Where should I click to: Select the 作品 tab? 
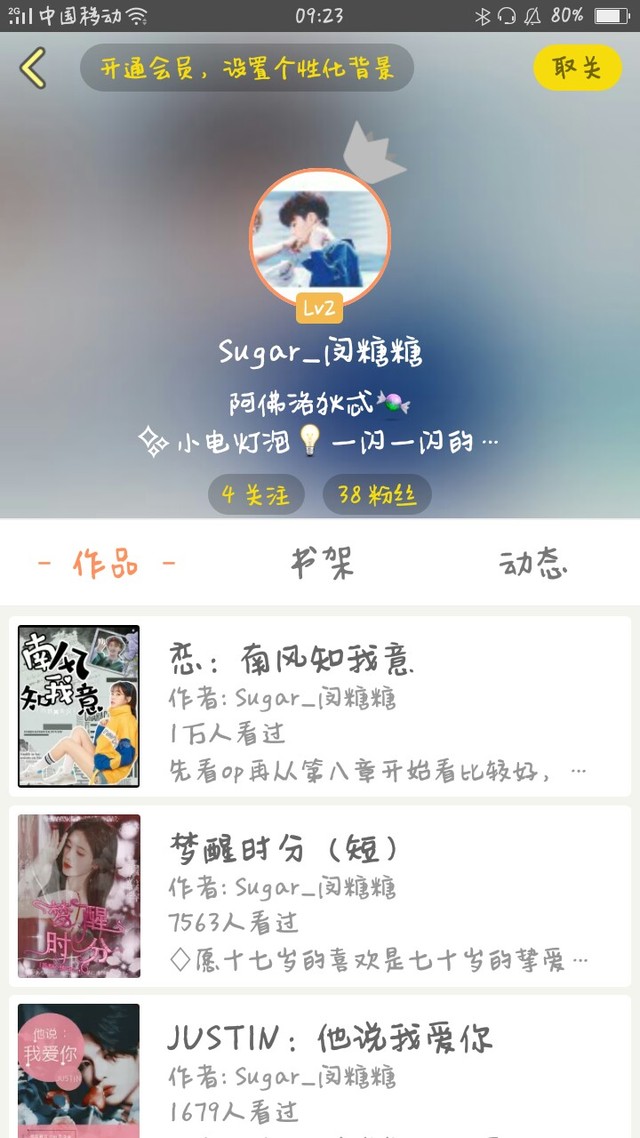point(106,564)
